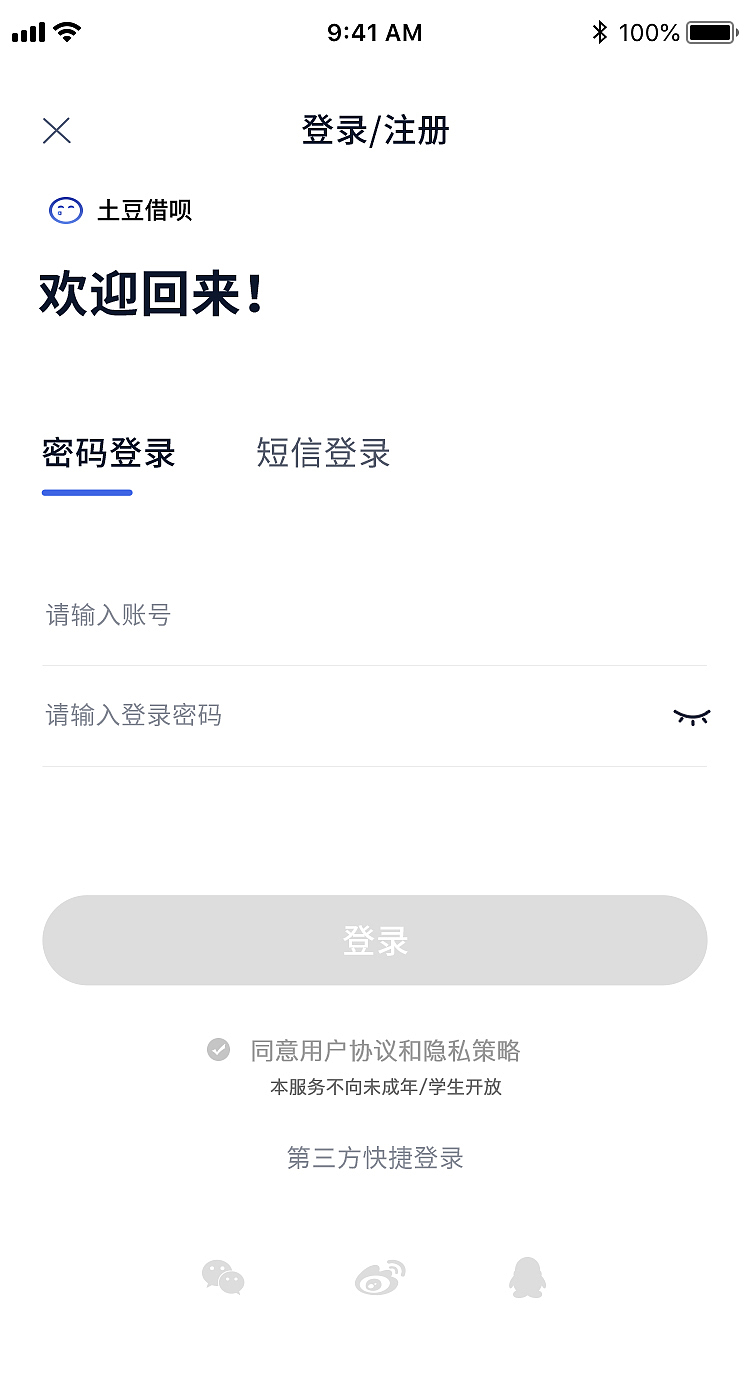The height and width of the screenshot is (1399, 750).
Task: Switch to the 短信登录 tab
Action: (322, 453)
